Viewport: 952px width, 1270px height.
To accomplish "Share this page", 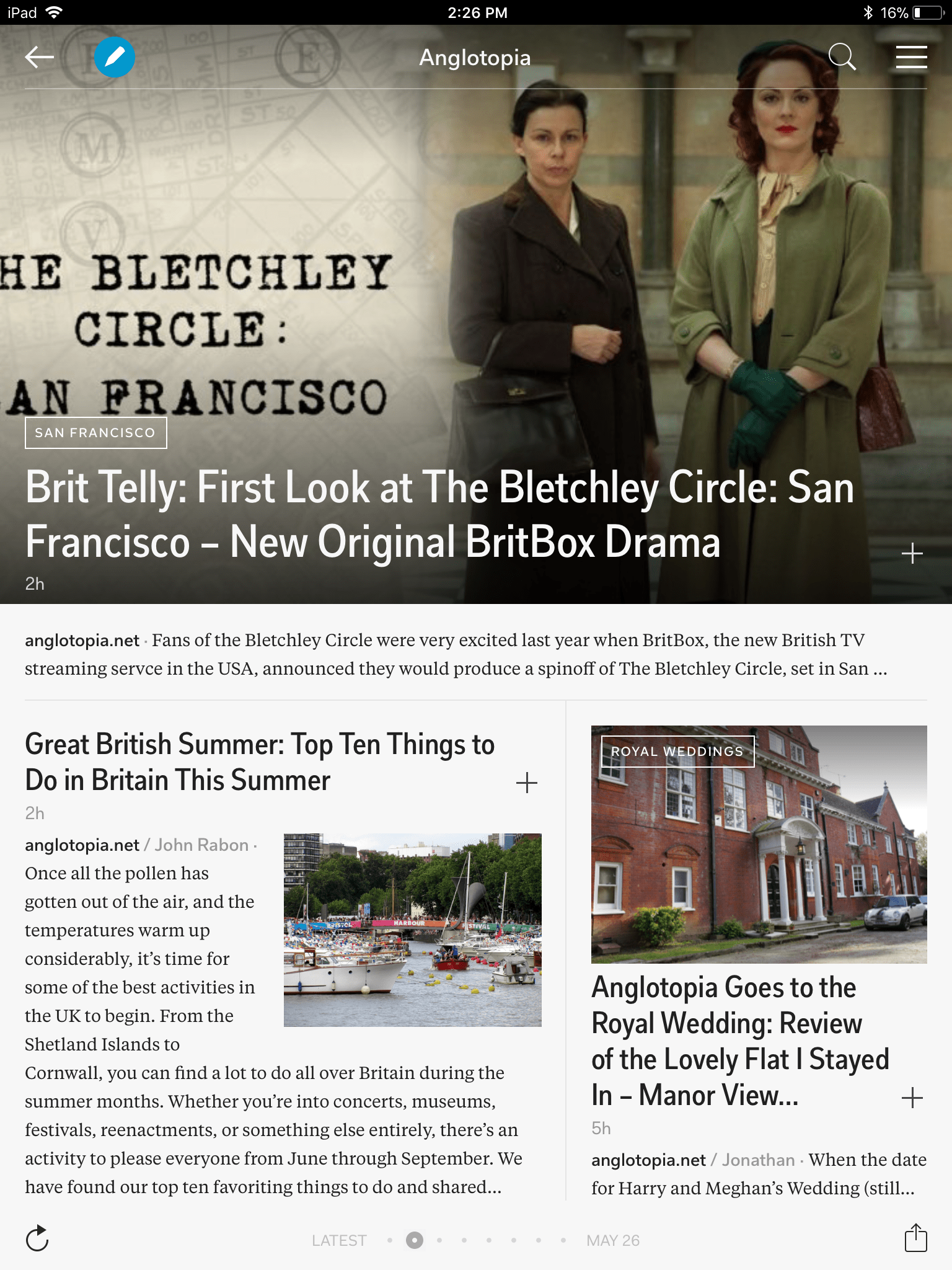I will (x=915, y=1238).
